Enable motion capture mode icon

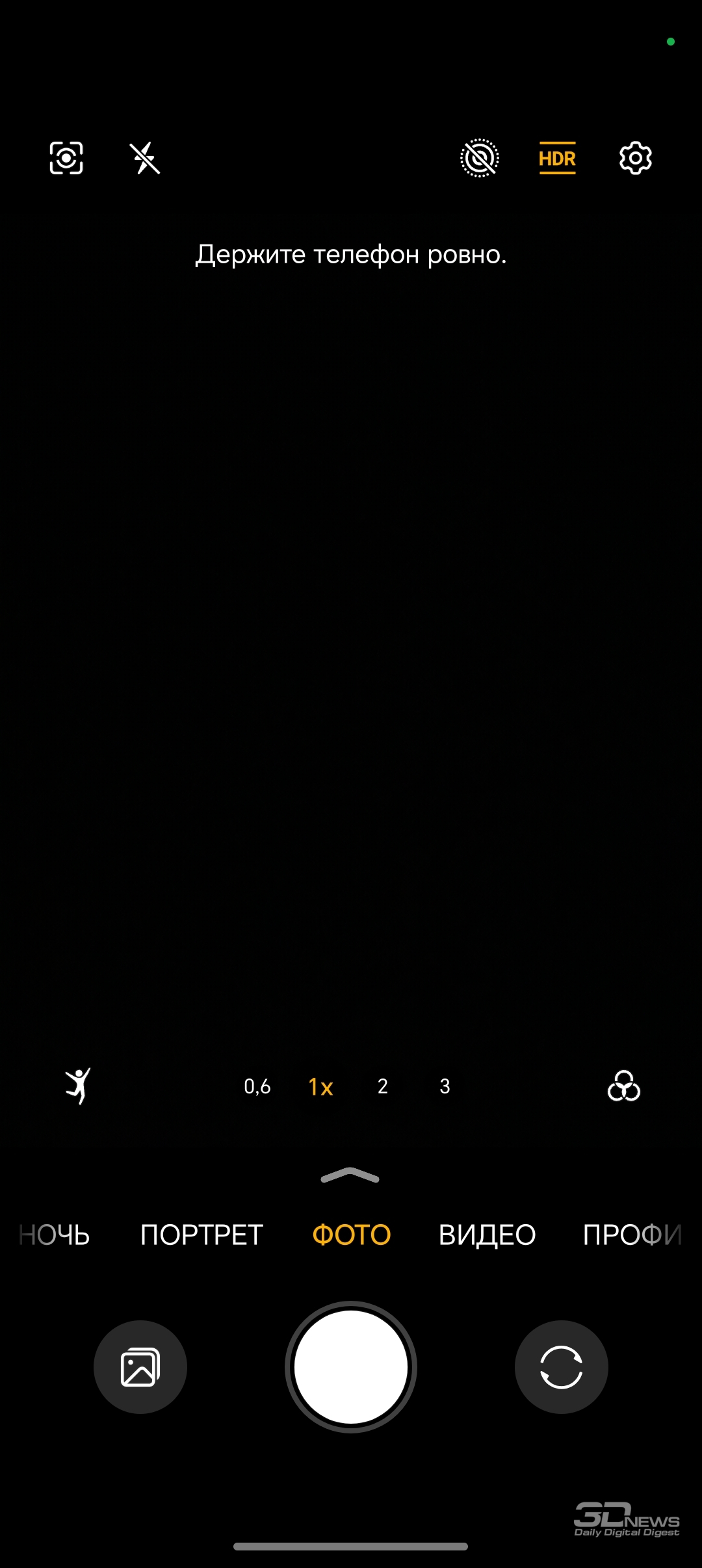[x=78, y=1086]
